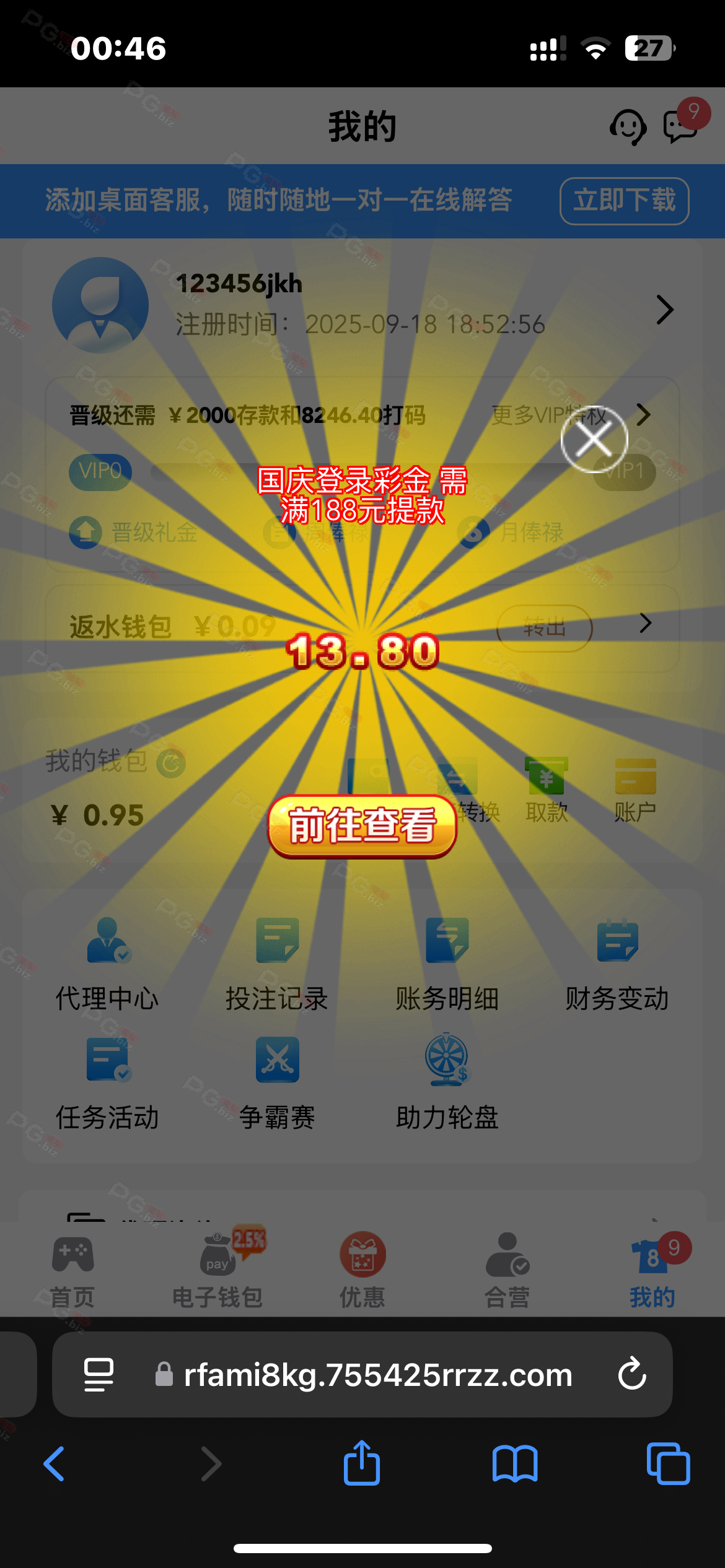
Task: Open the customer service headset icon
Action: 628,127
